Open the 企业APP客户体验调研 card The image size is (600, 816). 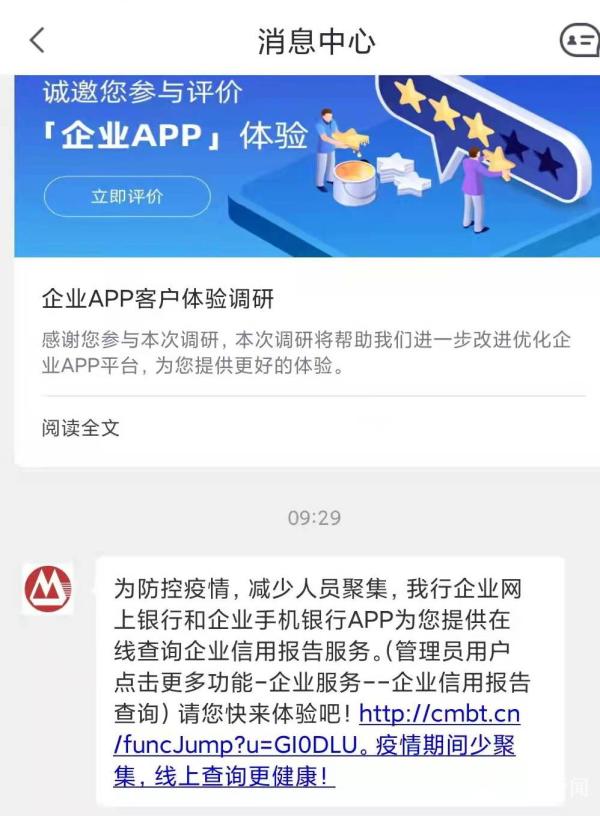pyautogui.click(x=158, y=299)
